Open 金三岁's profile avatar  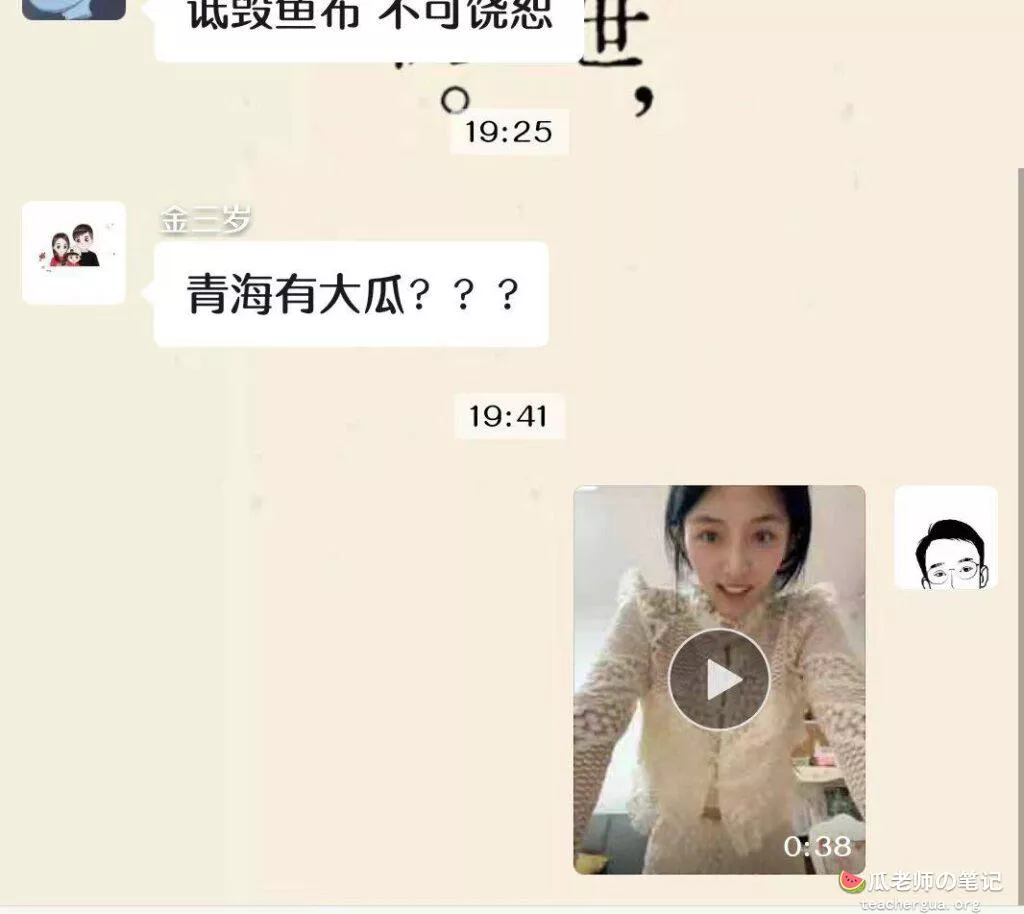pos(74,252)
